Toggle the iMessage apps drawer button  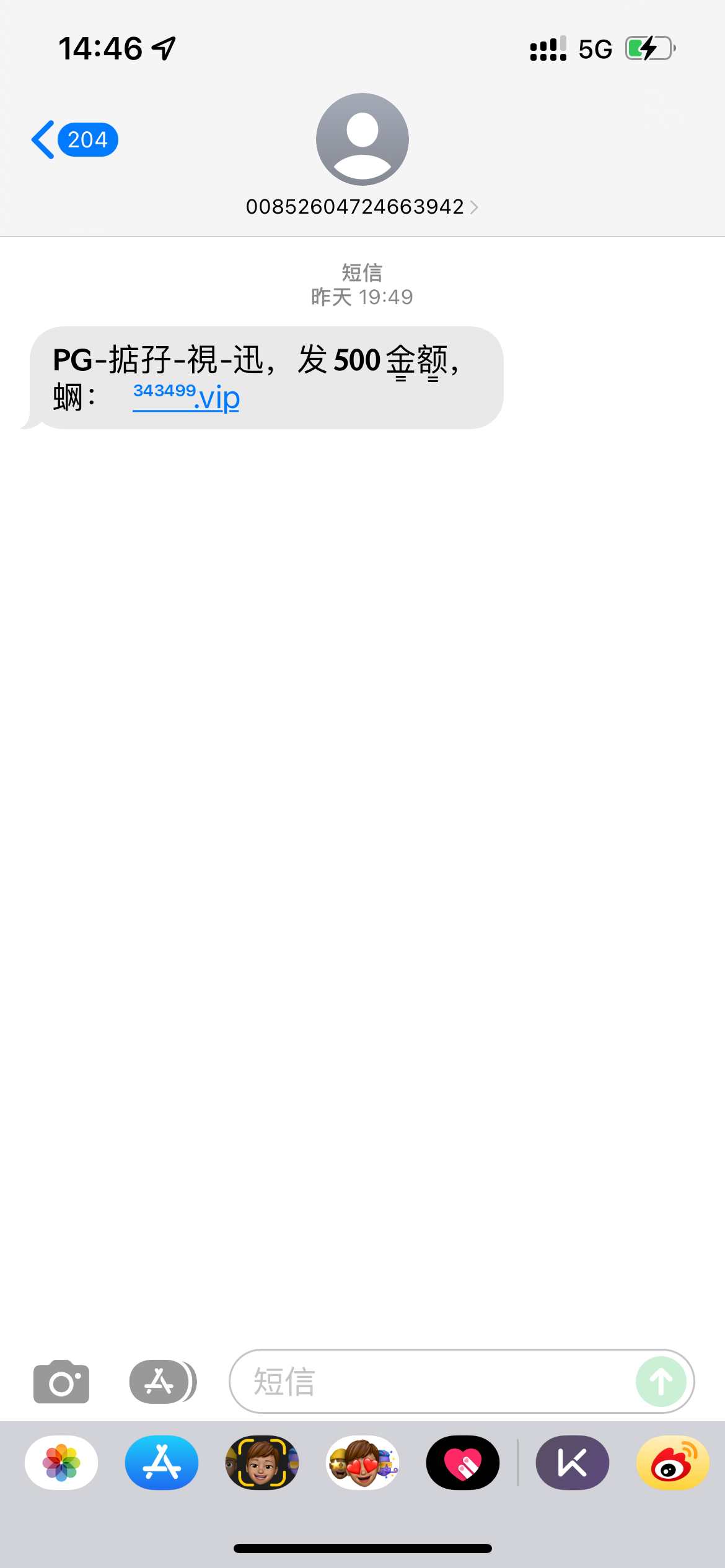coord(162,1382)
